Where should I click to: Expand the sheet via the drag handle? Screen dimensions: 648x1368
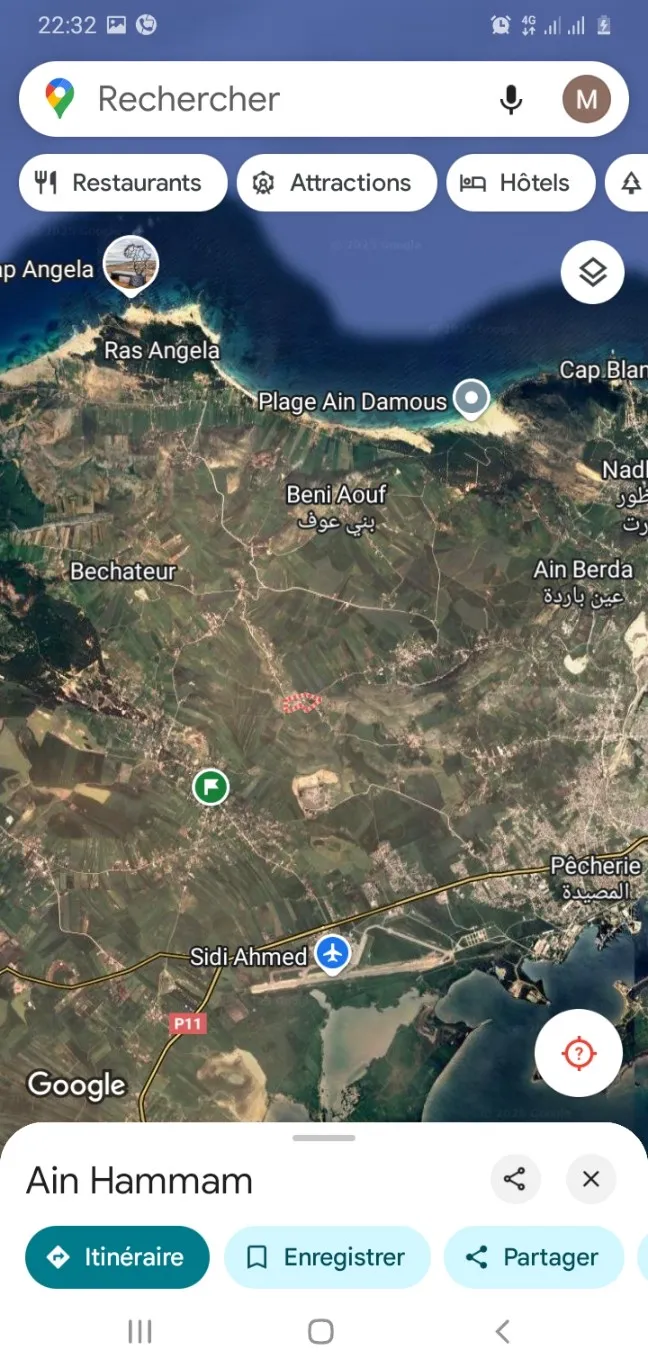(x=324, y=1138)
